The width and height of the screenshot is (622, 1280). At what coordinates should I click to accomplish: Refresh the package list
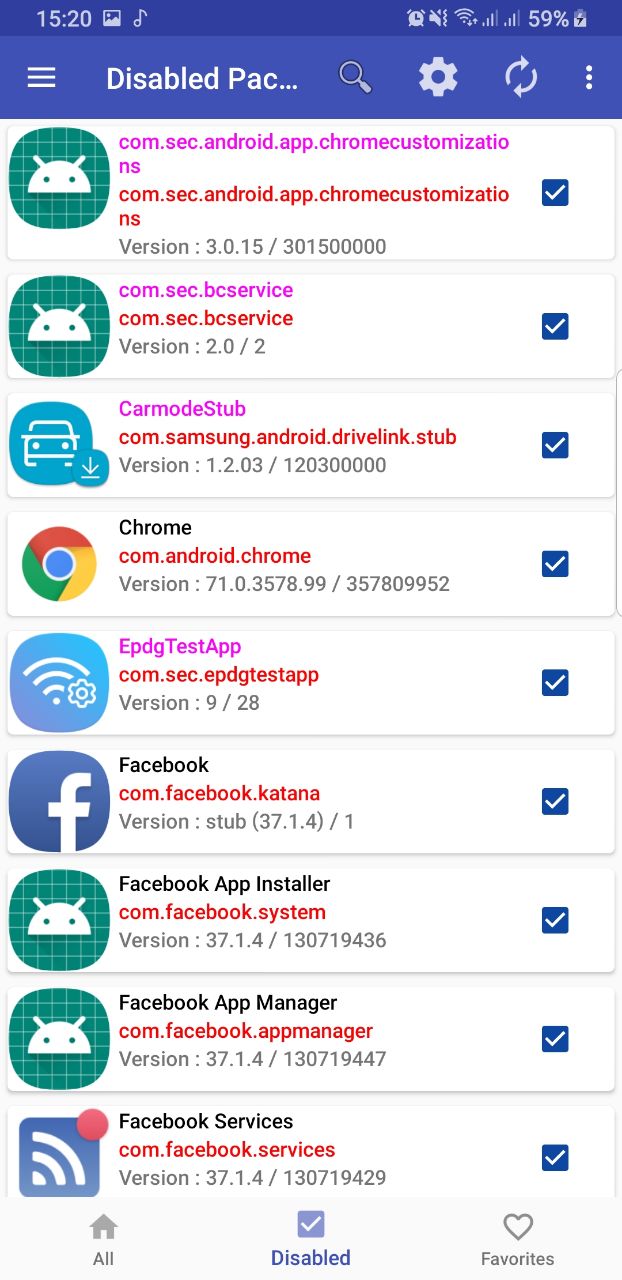pos(520,78)
